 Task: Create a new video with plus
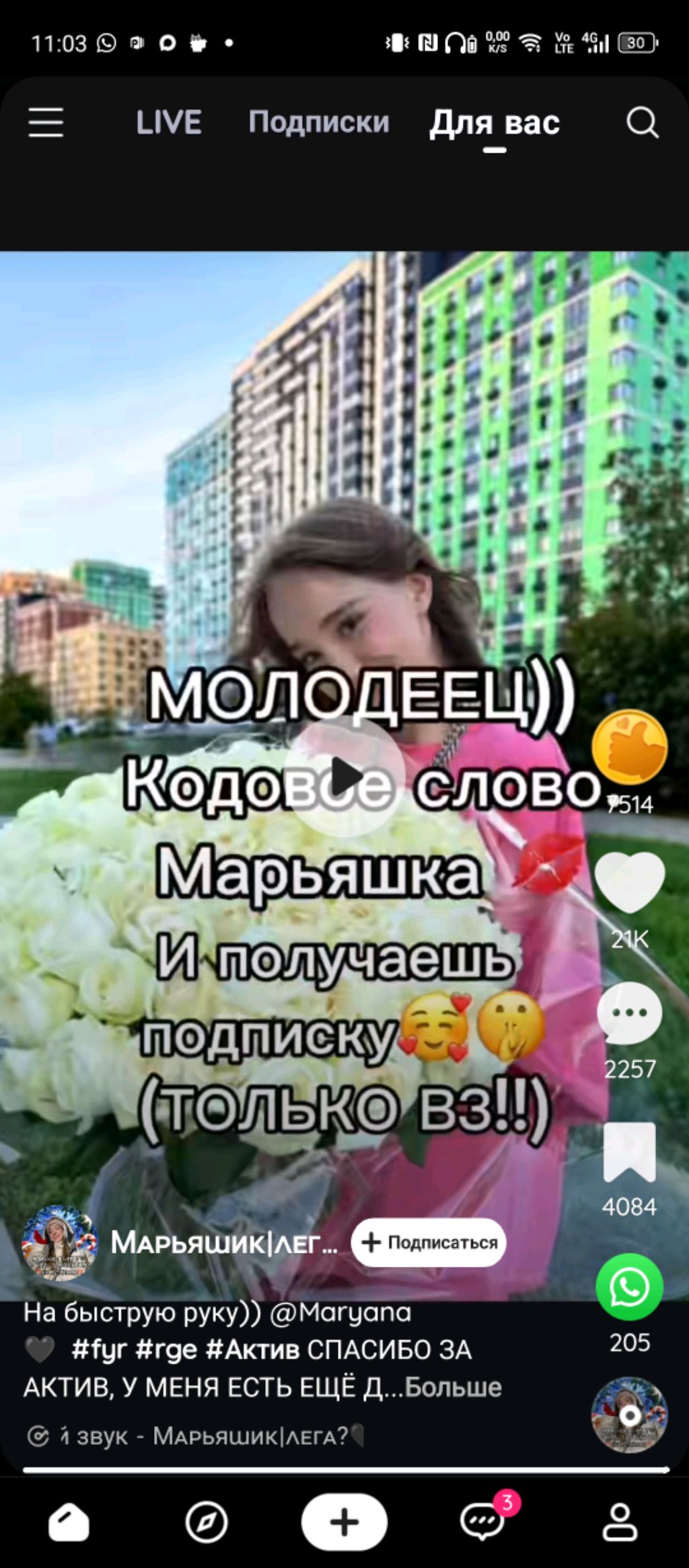344,1522
